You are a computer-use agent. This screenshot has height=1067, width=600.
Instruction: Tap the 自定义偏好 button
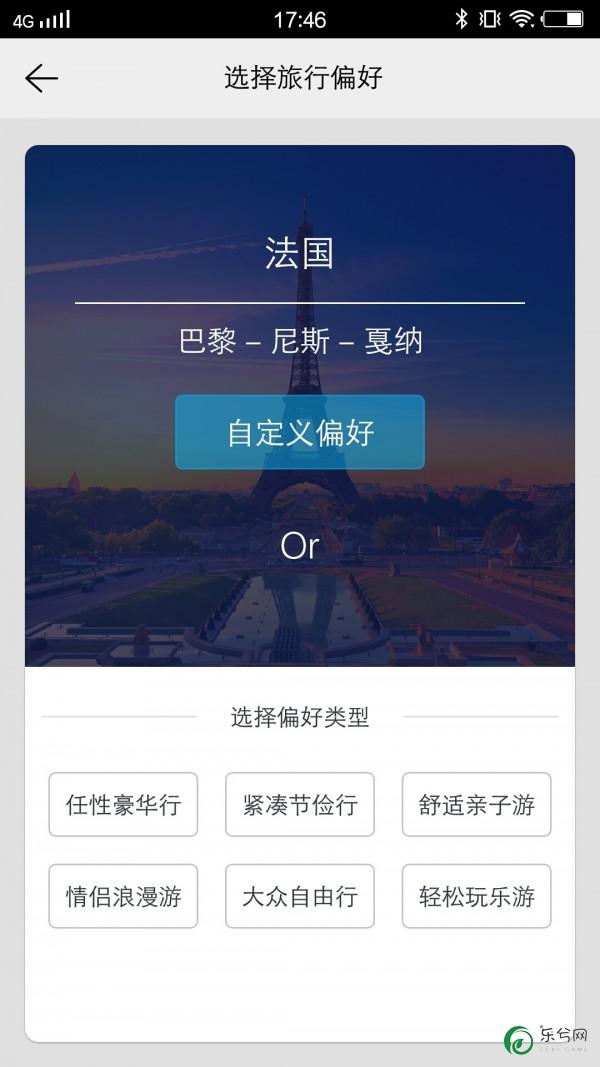(300, 432)
